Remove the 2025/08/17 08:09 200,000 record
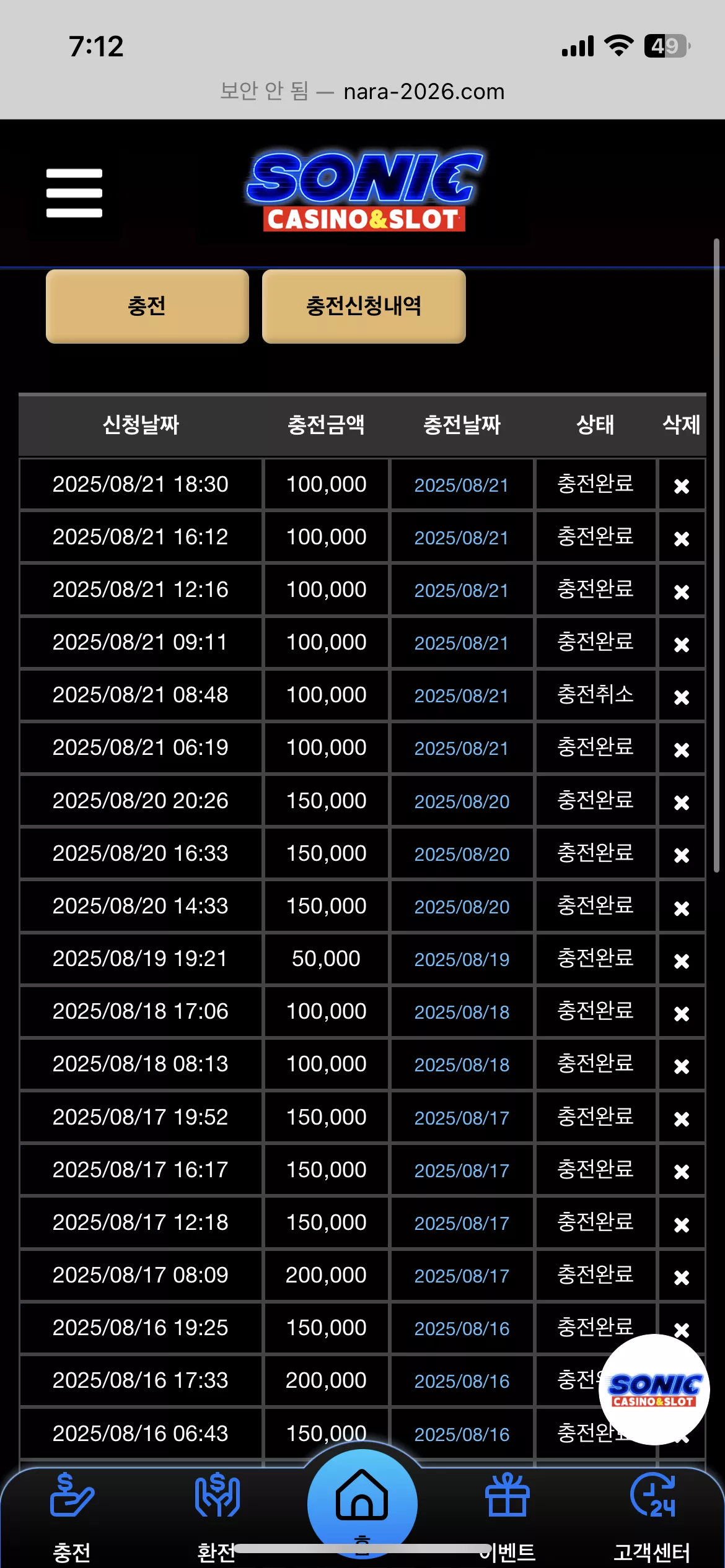 (682, 1278)
